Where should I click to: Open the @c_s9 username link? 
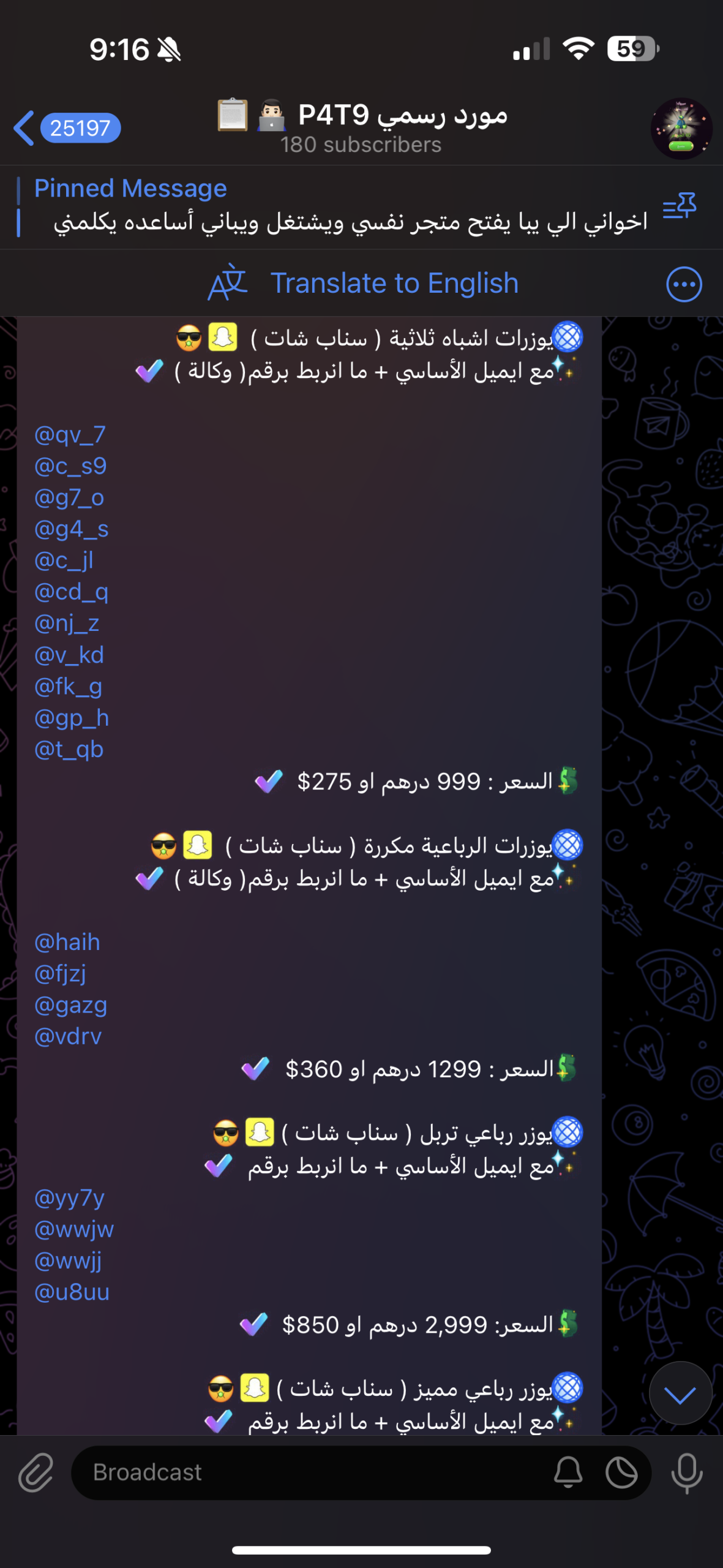70,466
